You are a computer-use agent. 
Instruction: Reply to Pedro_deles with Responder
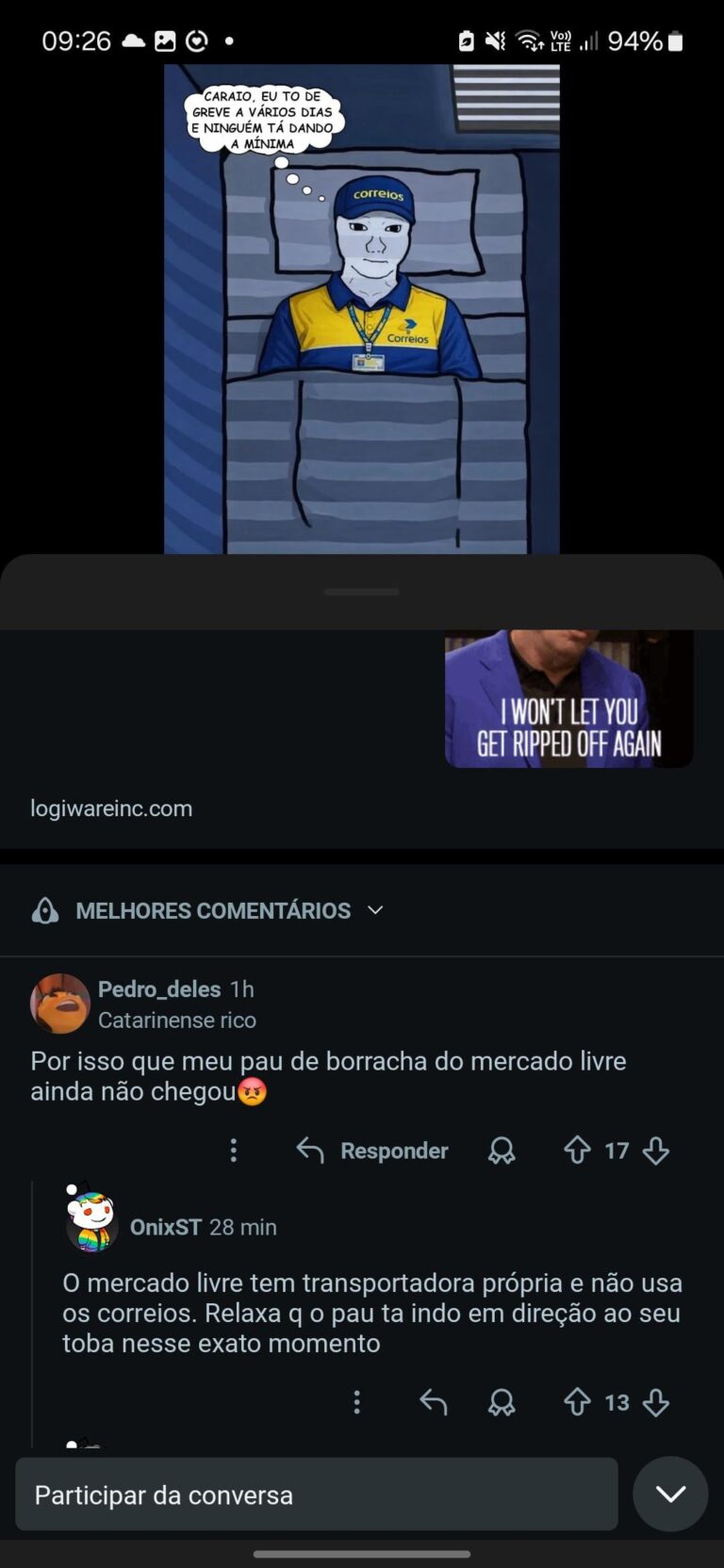pos(372,1151)
